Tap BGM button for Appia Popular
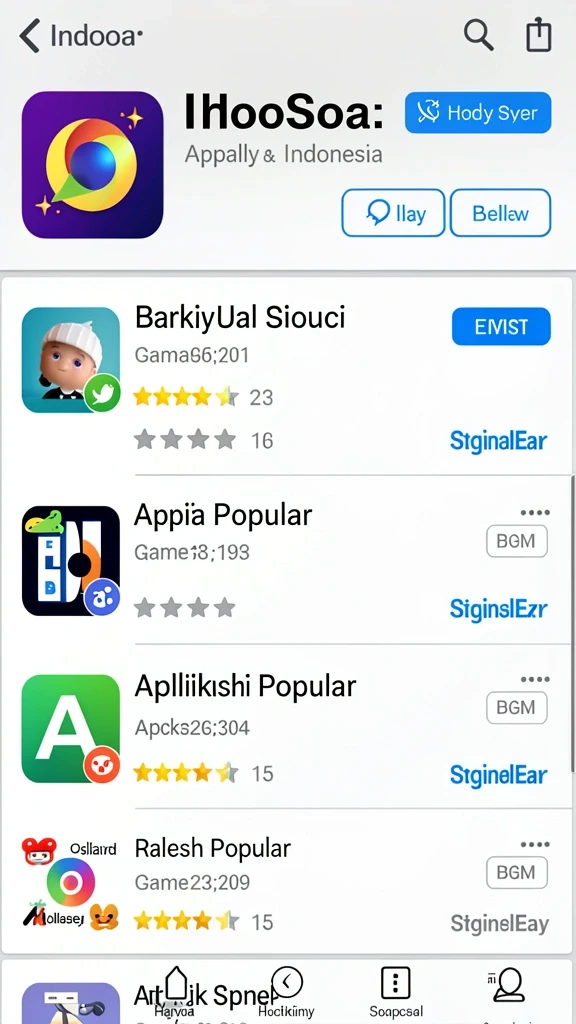The image size is (576, 1024). 517,541
